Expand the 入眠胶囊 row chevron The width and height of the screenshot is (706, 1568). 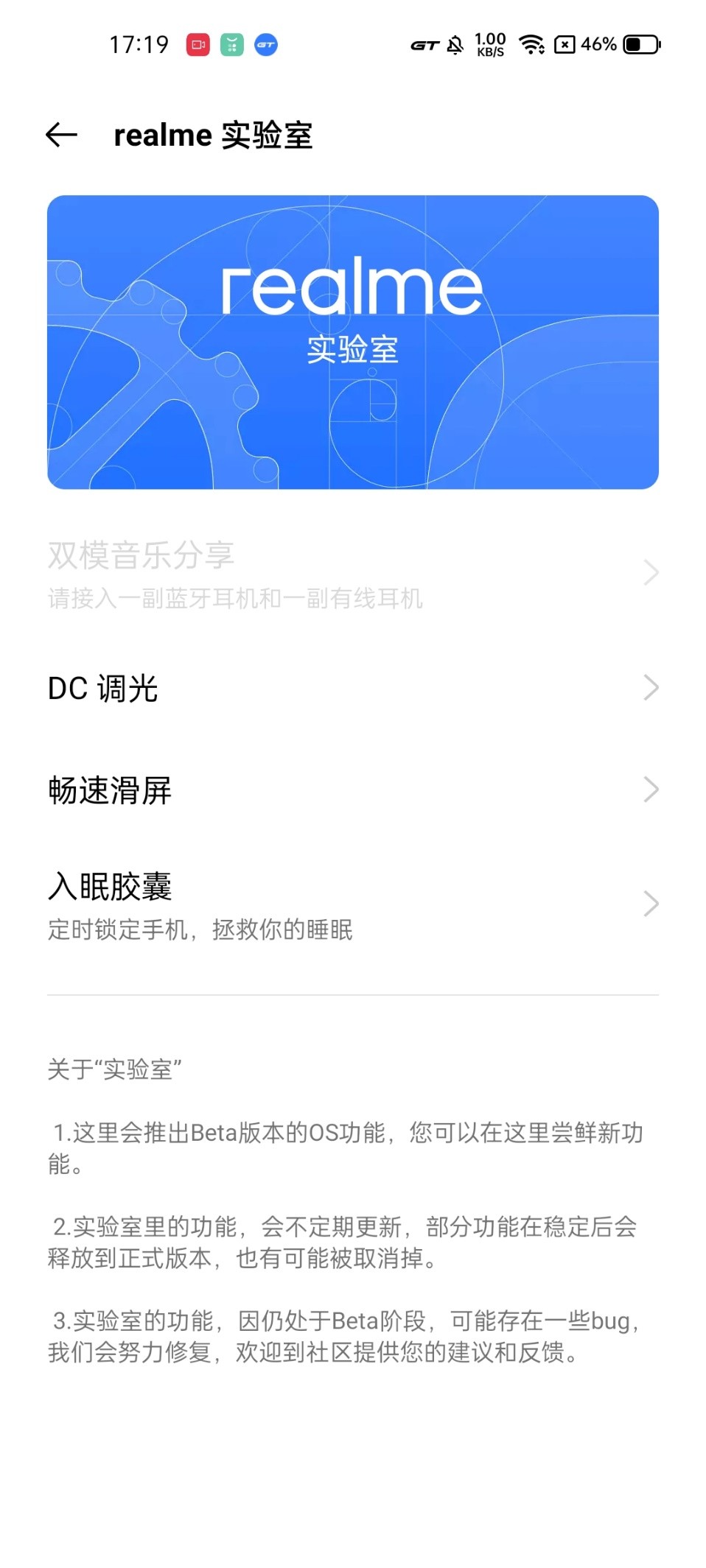click(651, 903)
